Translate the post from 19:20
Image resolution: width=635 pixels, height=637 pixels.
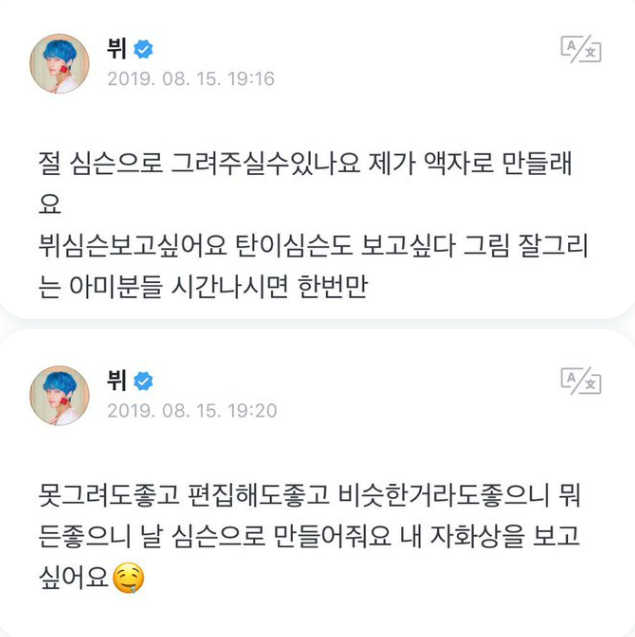pyautogui.click(x=580, y=380)
